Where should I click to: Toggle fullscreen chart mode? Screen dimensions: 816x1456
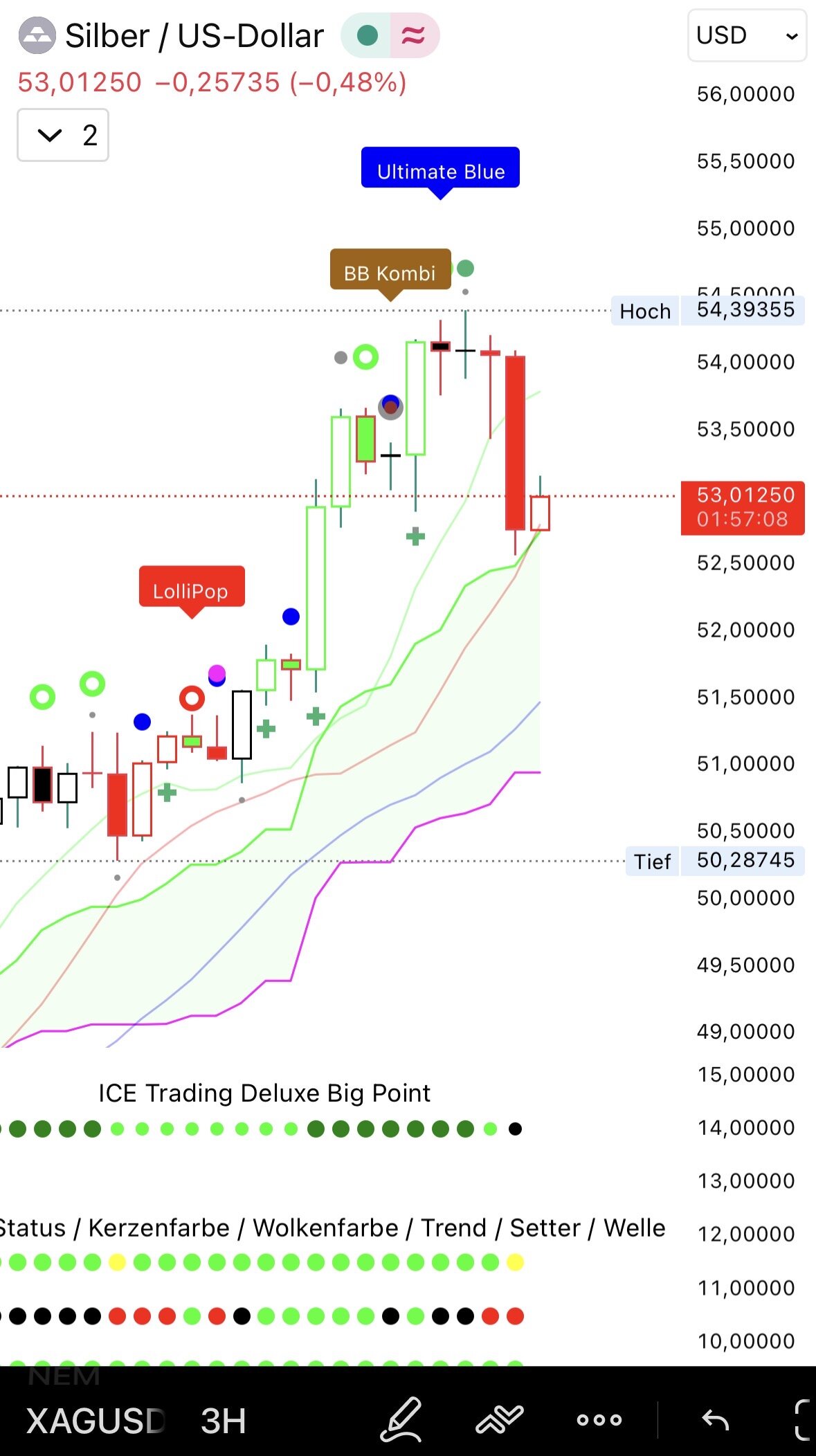coord(803,1420)
